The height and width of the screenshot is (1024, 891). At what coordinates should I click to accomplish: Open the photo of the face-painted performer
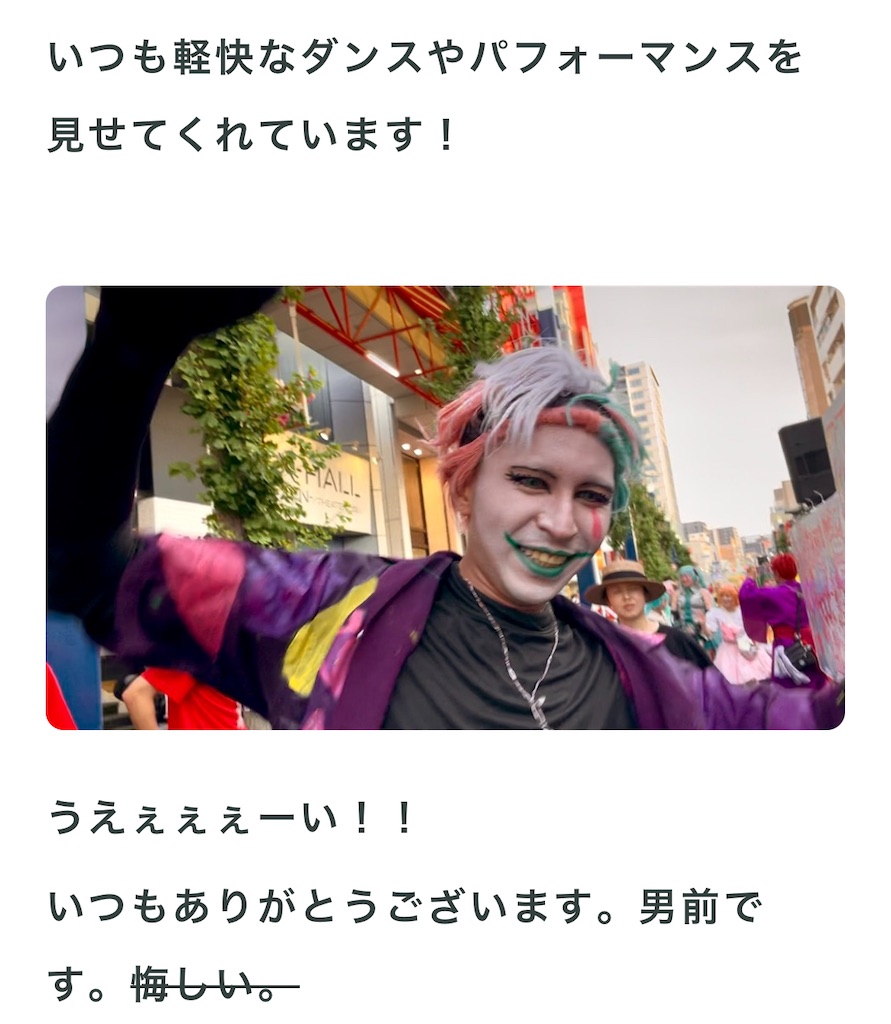[445, 507]
